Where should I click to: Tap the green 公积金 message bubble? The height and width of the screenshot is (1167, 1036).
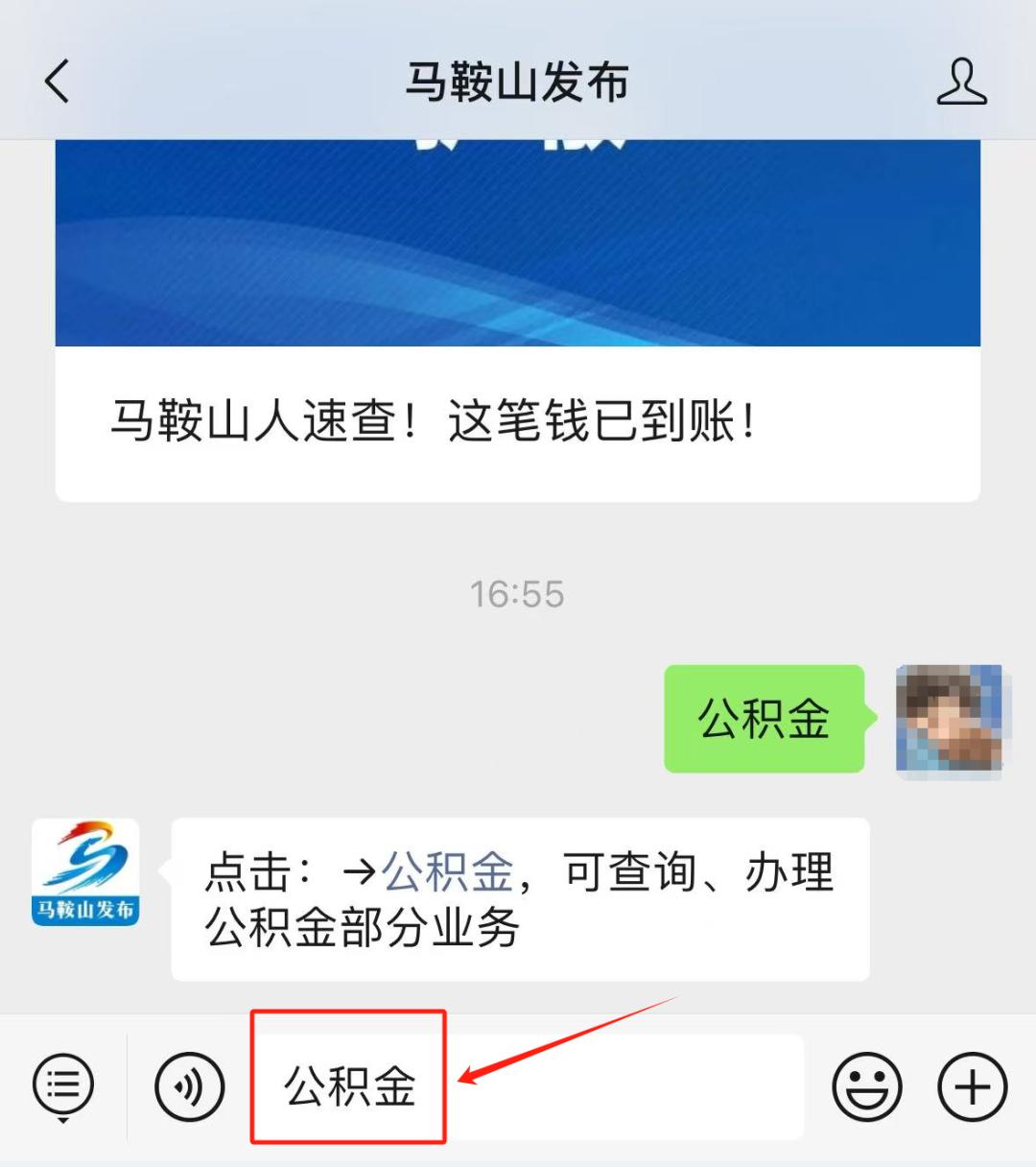[763, 718]
